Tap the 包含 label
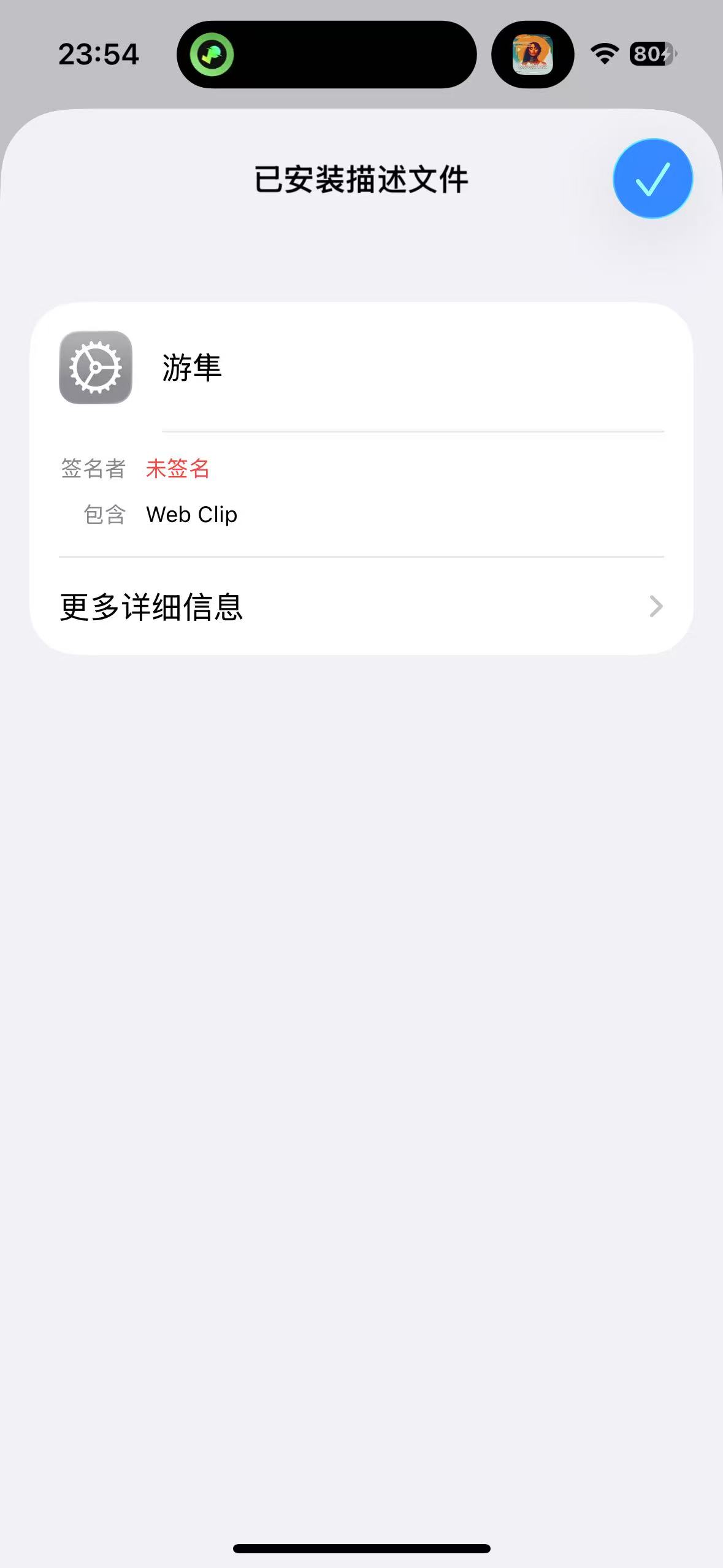The width and height of the screenshot is (723, 1568). [105, 515]
